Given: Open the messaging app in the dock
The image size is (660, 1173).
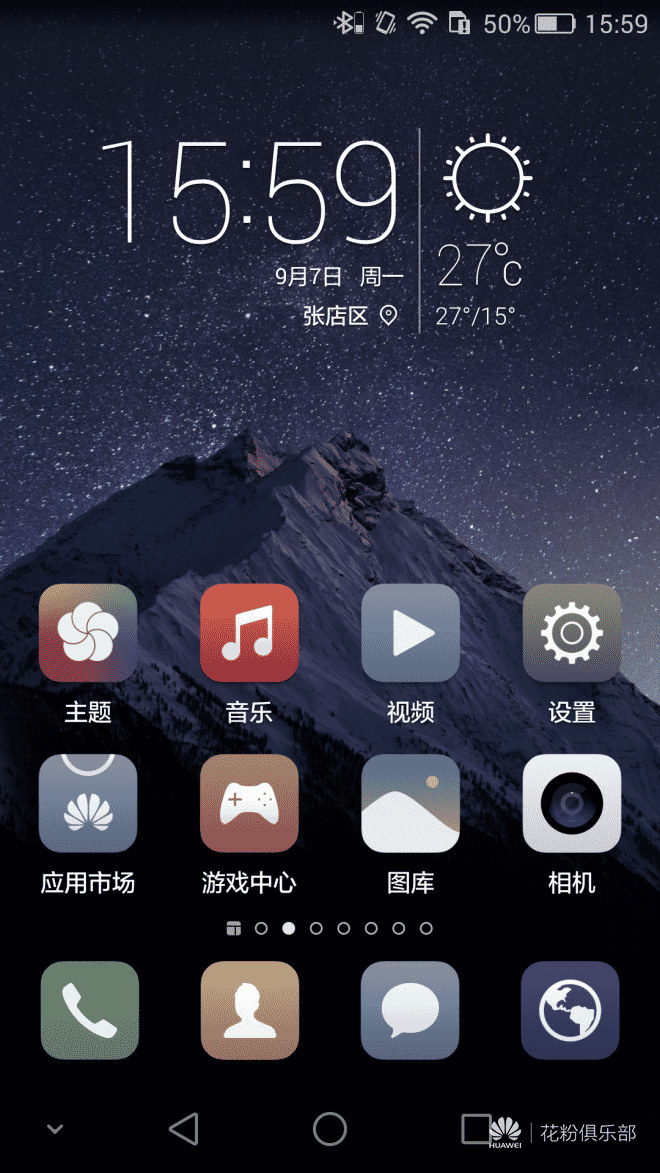Looking at the screenshot, I should pyautogui.click(x=409, y=1011).
